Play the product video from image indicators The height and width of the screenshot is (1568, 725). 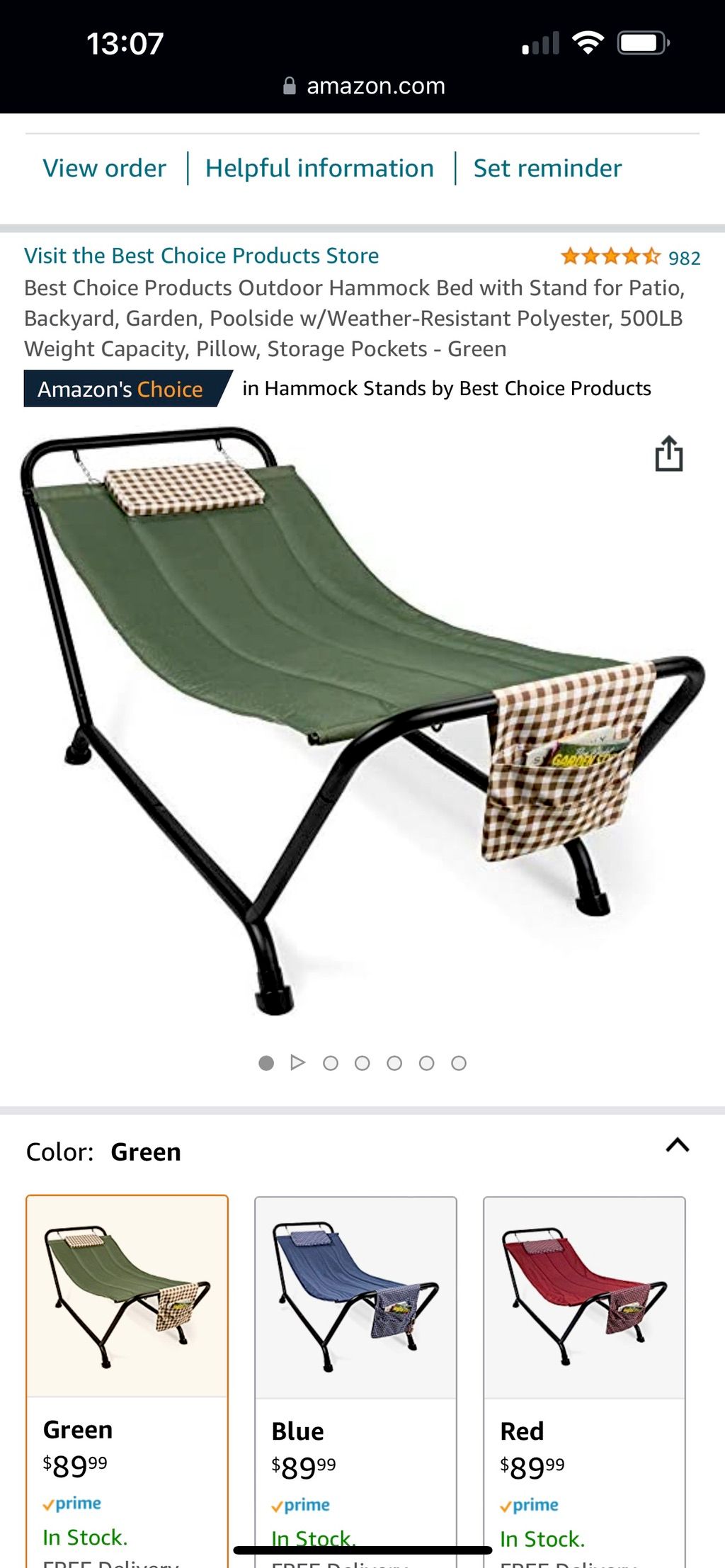tap(298, 1062)
